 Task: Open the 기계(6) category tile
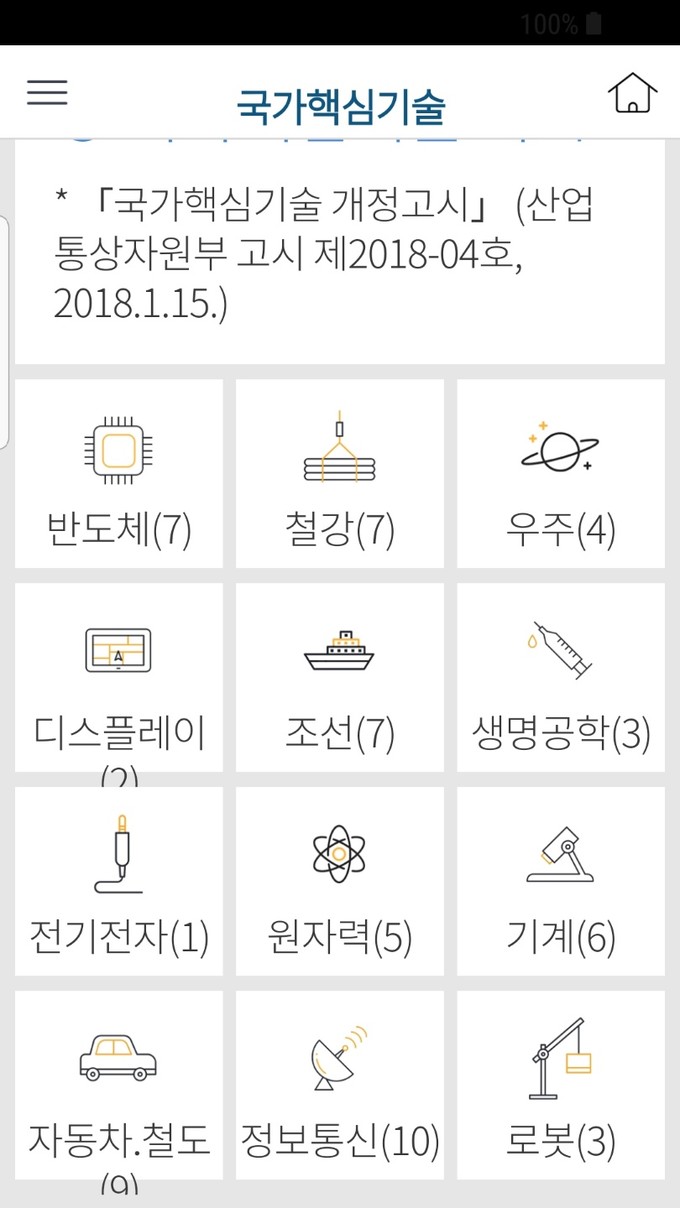pos(561,882)
